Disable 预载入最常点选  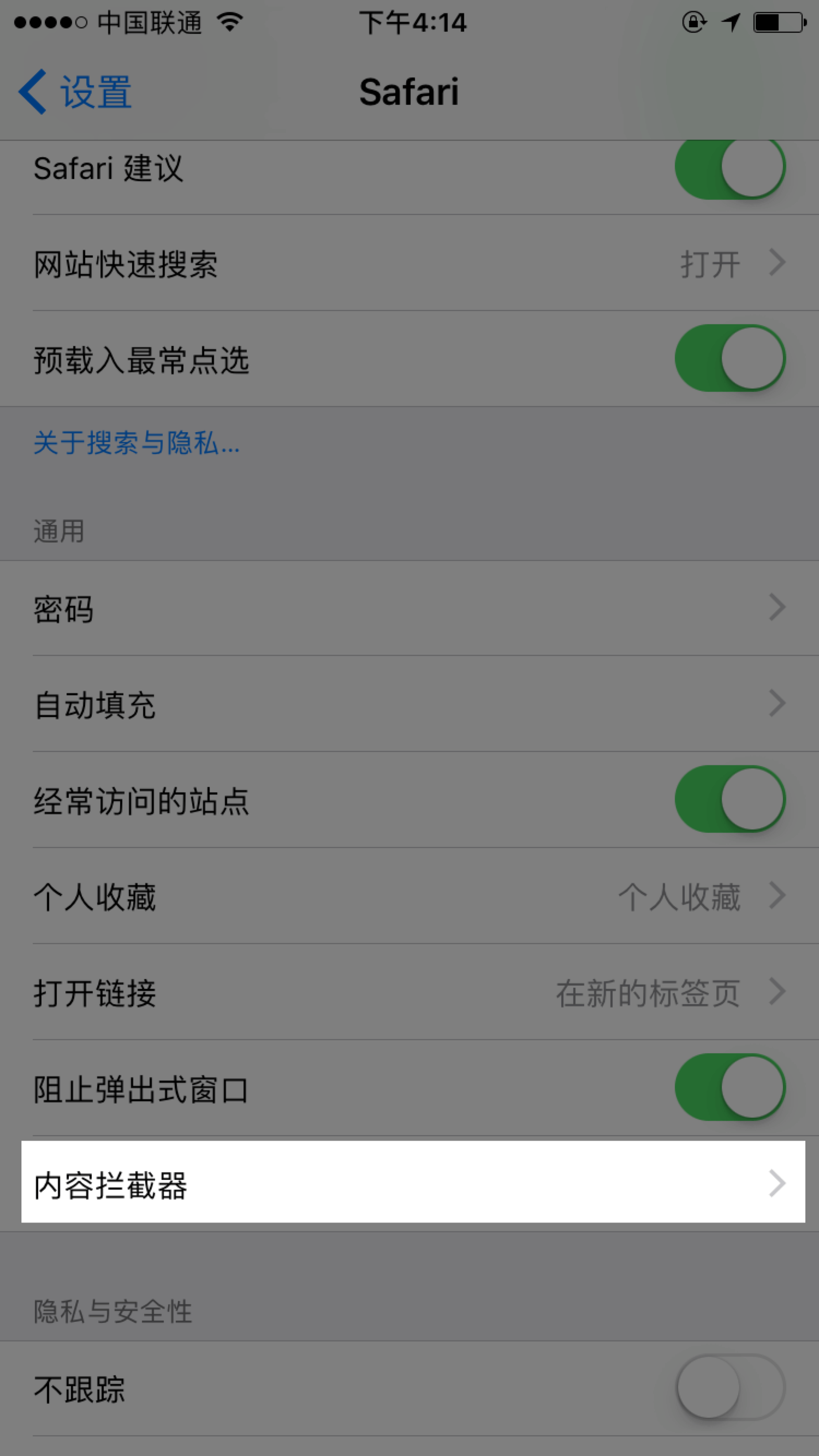(729, 359)
